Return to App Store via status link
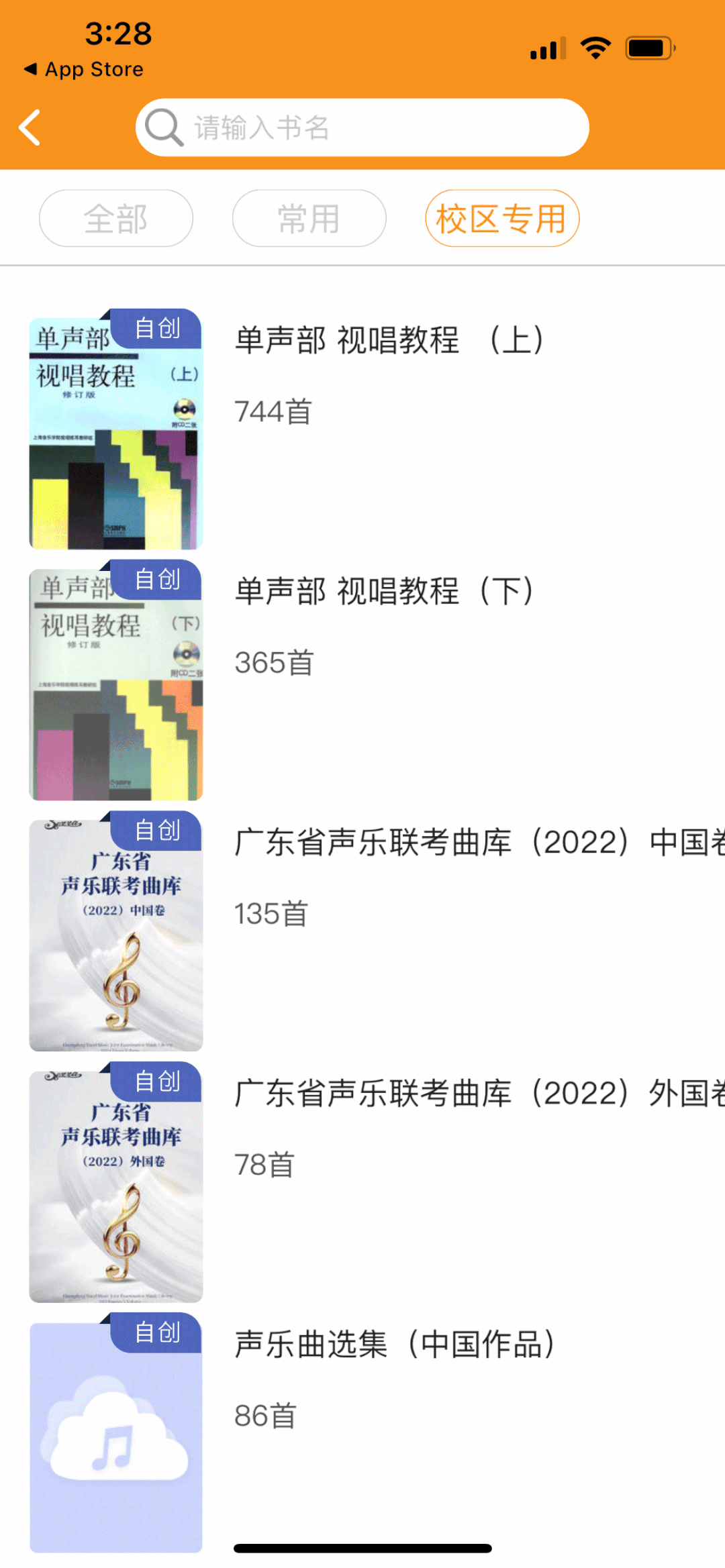The width and height of the screenshot is (725, 1568). coord(83,68)
